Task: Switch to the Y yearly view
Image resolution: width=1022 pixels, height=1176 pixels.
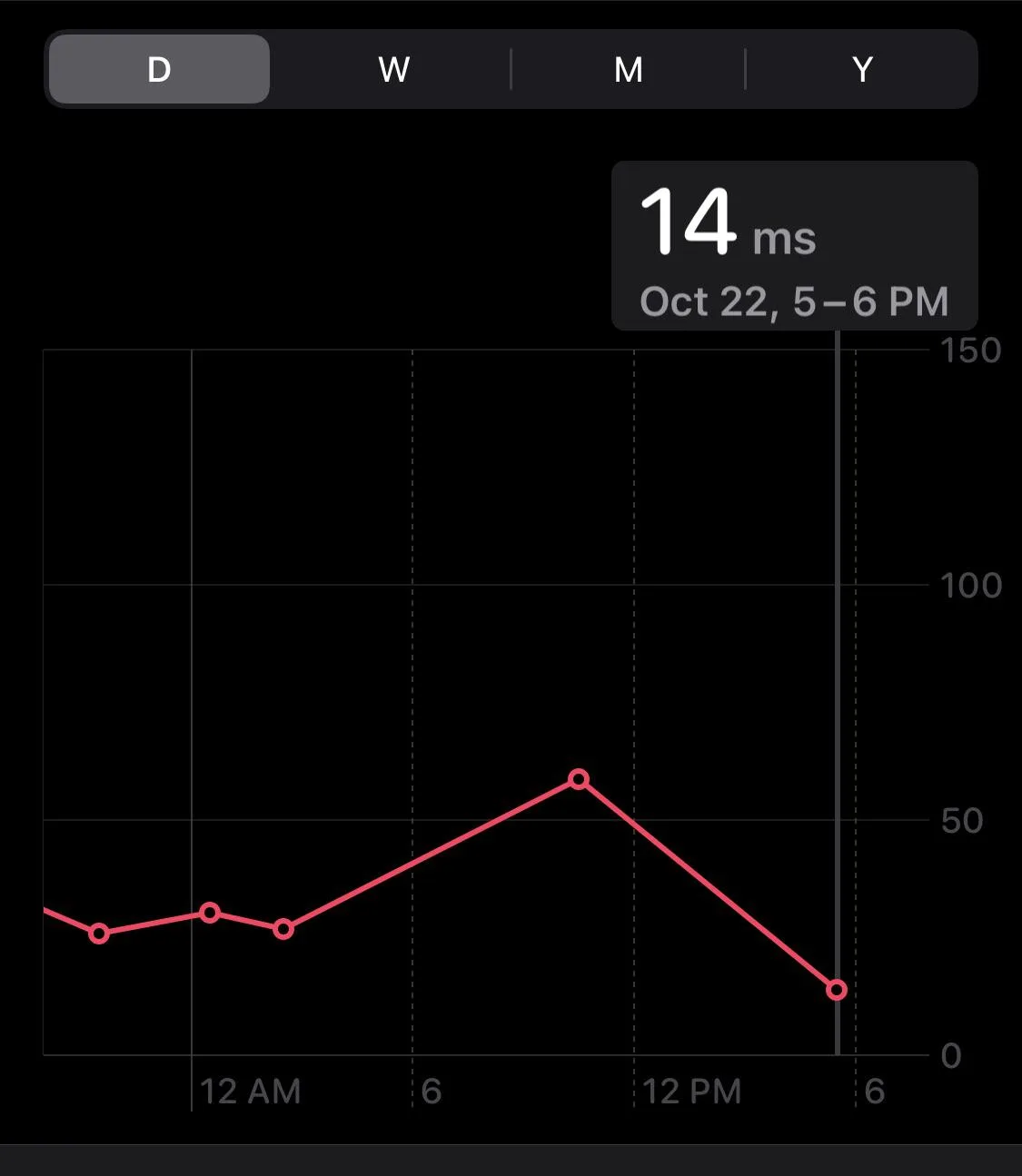Action: 862,69
